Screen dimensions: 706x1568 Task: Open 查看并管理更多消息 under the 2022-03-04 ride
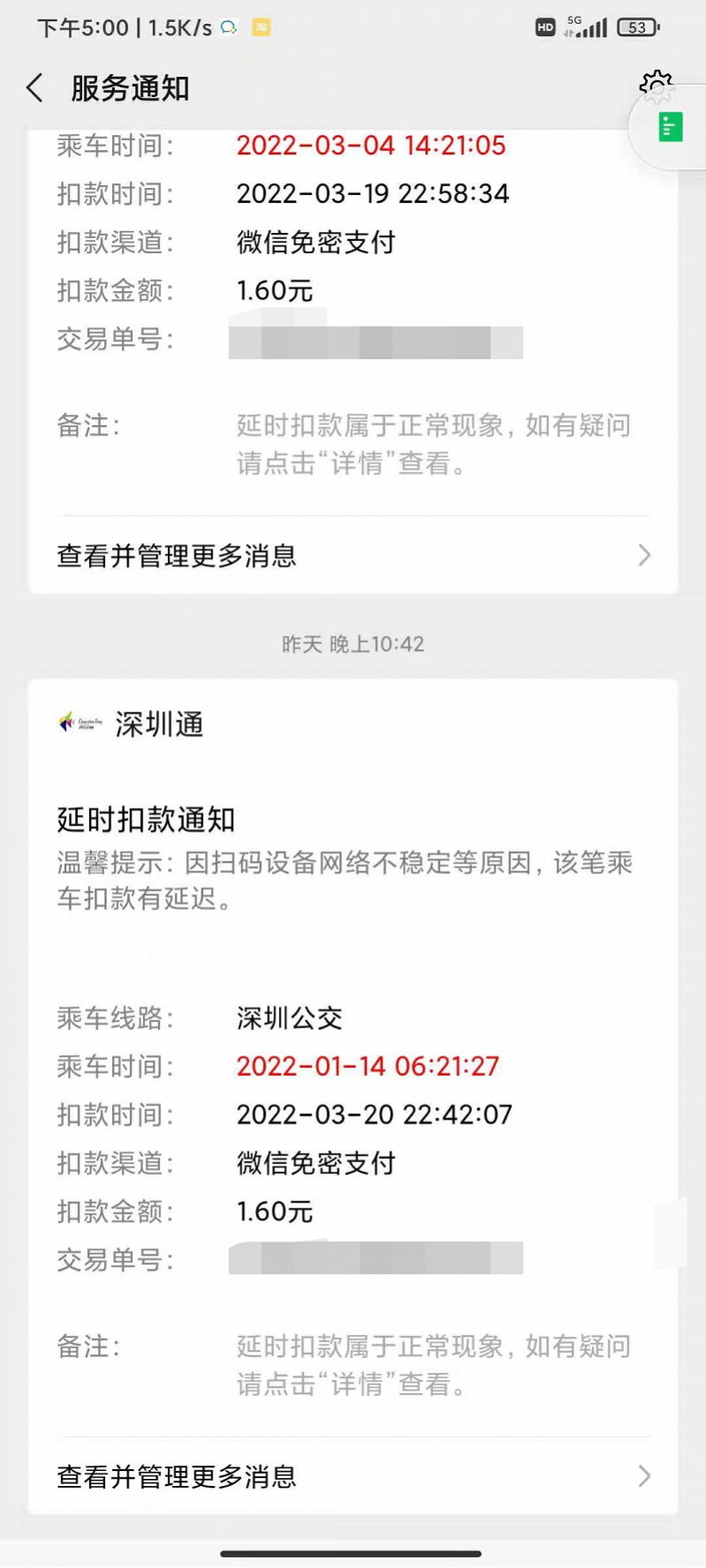pyautogui.click(x=353, y=556)
